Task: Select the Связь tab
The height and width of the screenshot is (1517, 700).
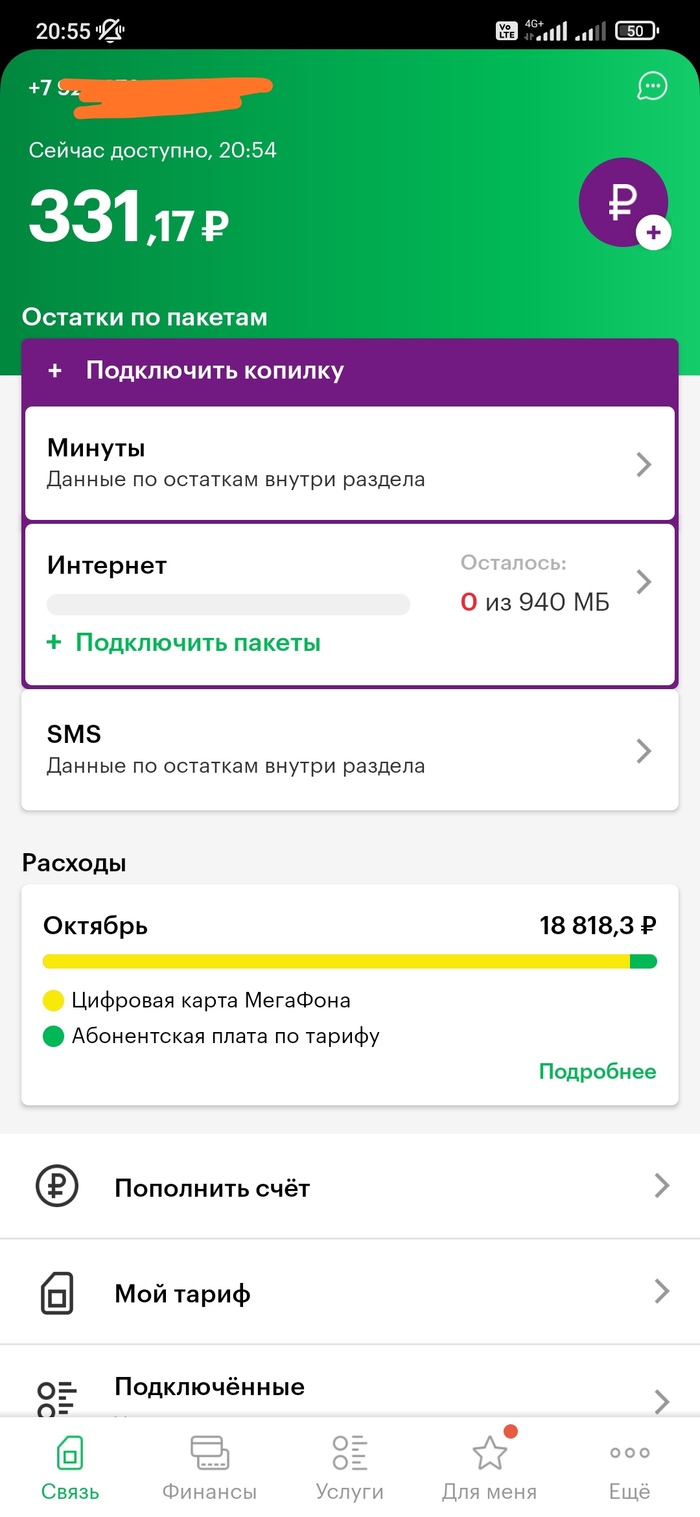Action: click(x=70, y=1467)
